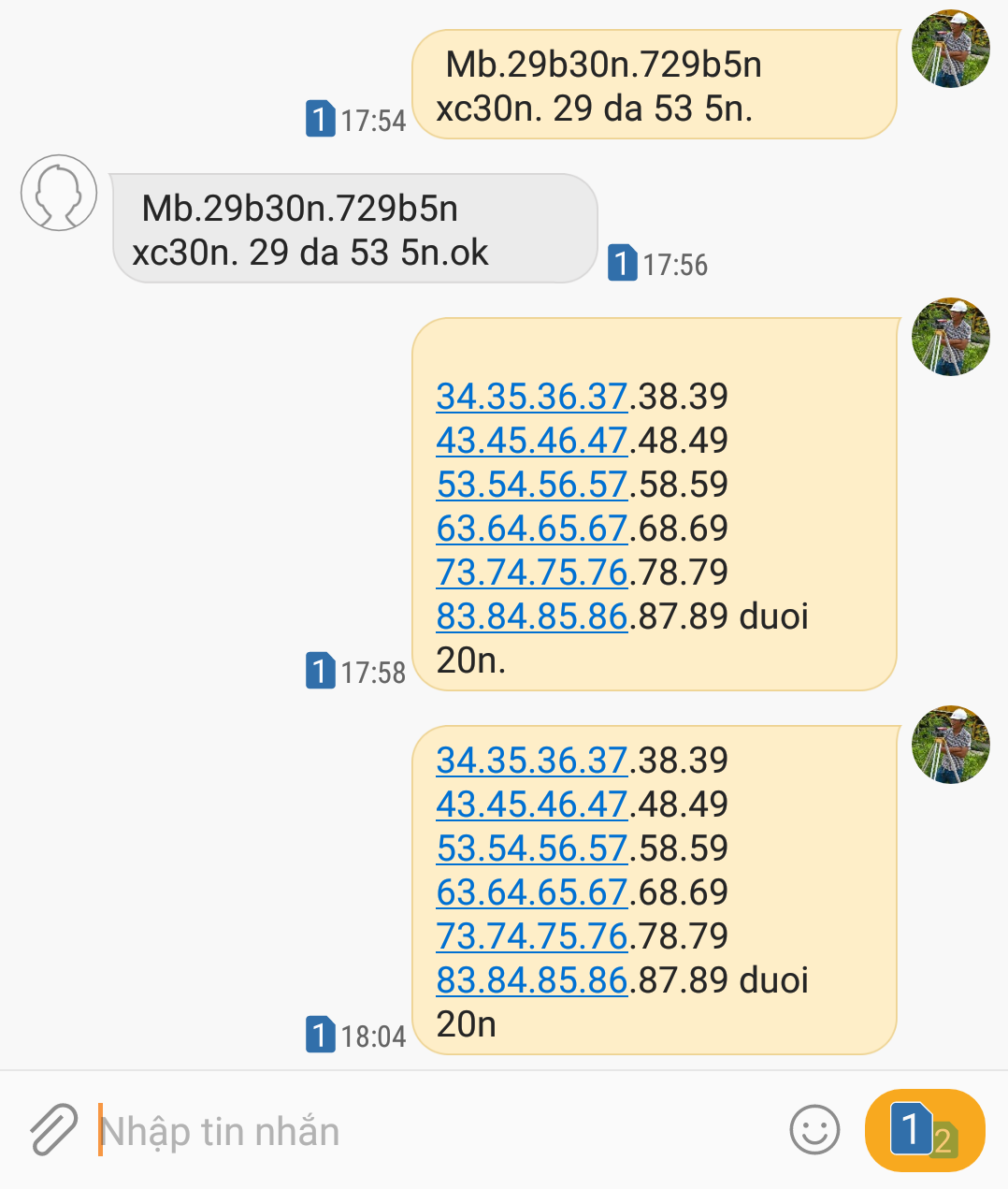This screenshot has height=1189, width=1008.
Task: Tap the paperclip attach icon
Action: pos(53,1130)
